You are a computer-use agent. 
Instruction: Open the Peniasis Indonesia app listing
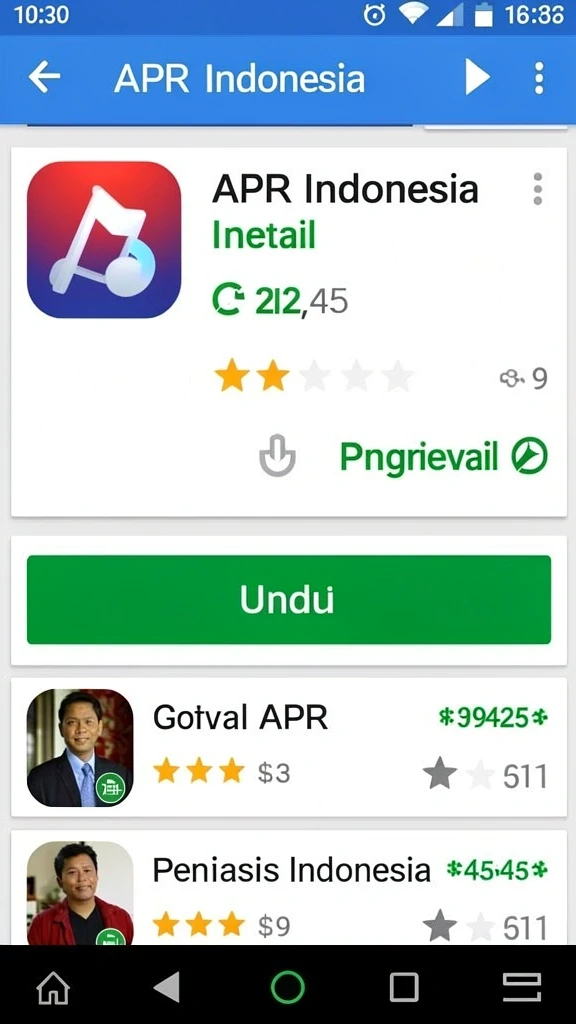[289, 888]
